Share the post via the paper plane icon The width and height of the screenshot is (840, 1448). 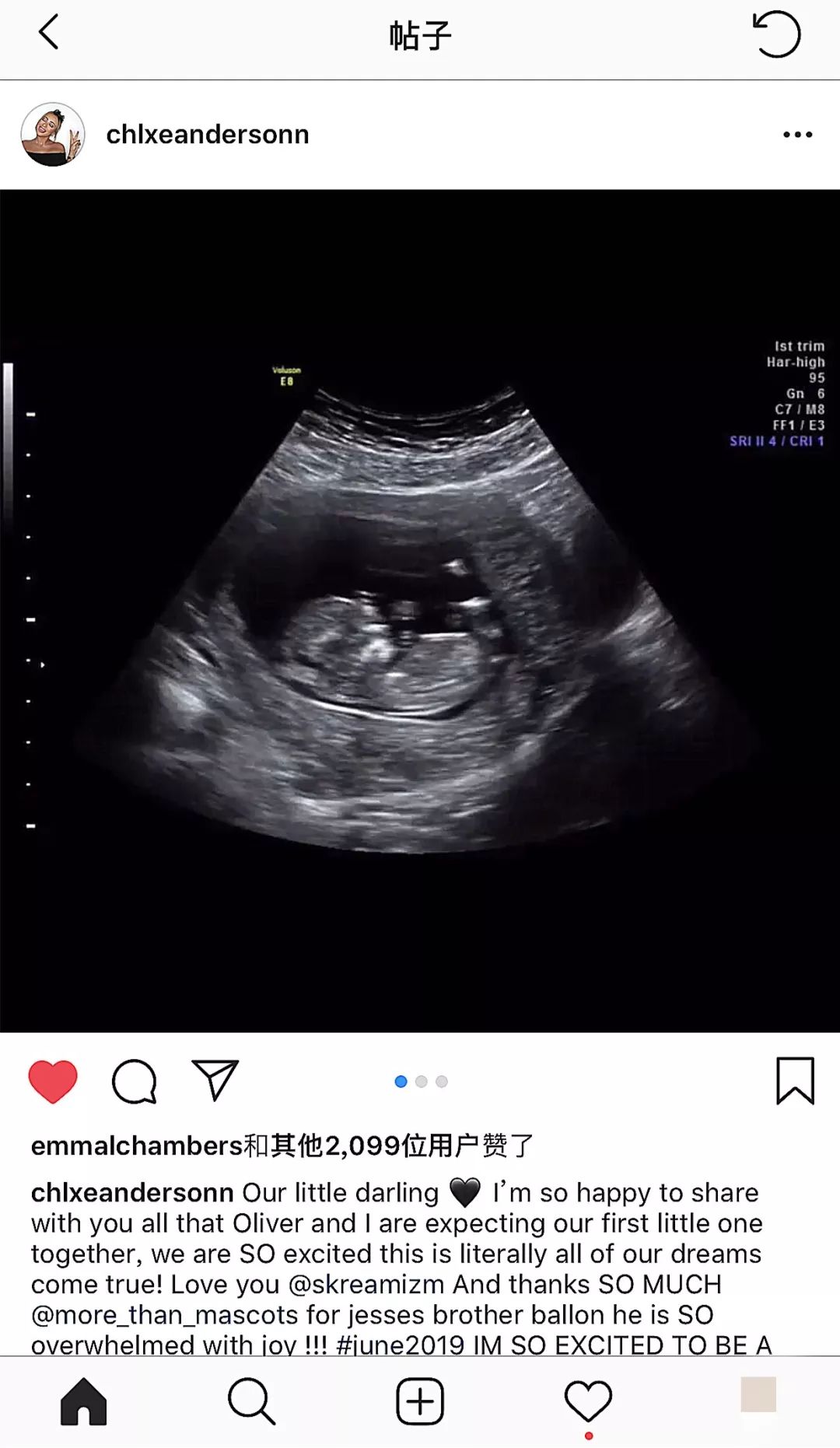tap(215, 1080)
